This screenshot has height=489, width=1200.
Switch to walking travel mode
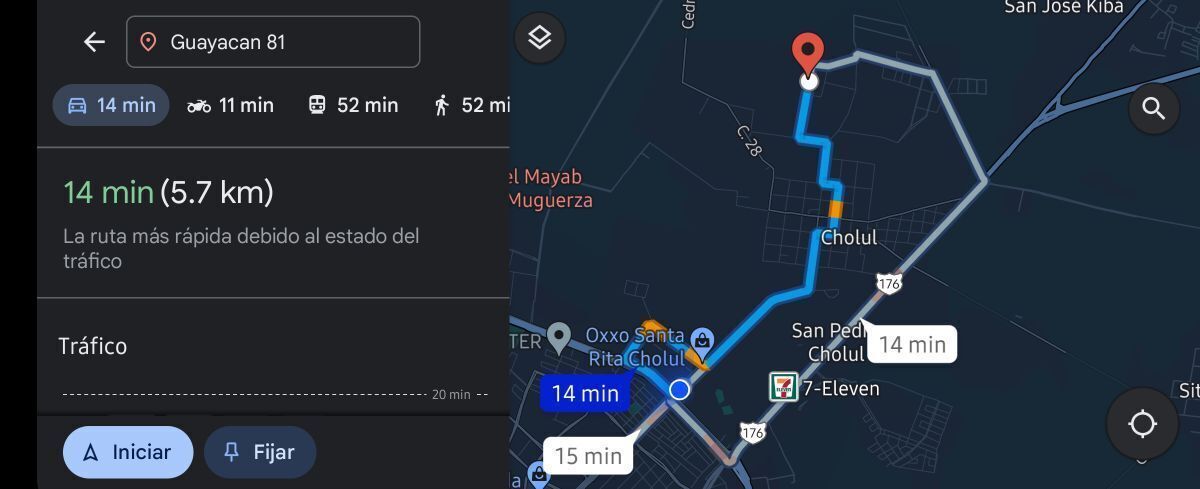[x=472, y=105]
